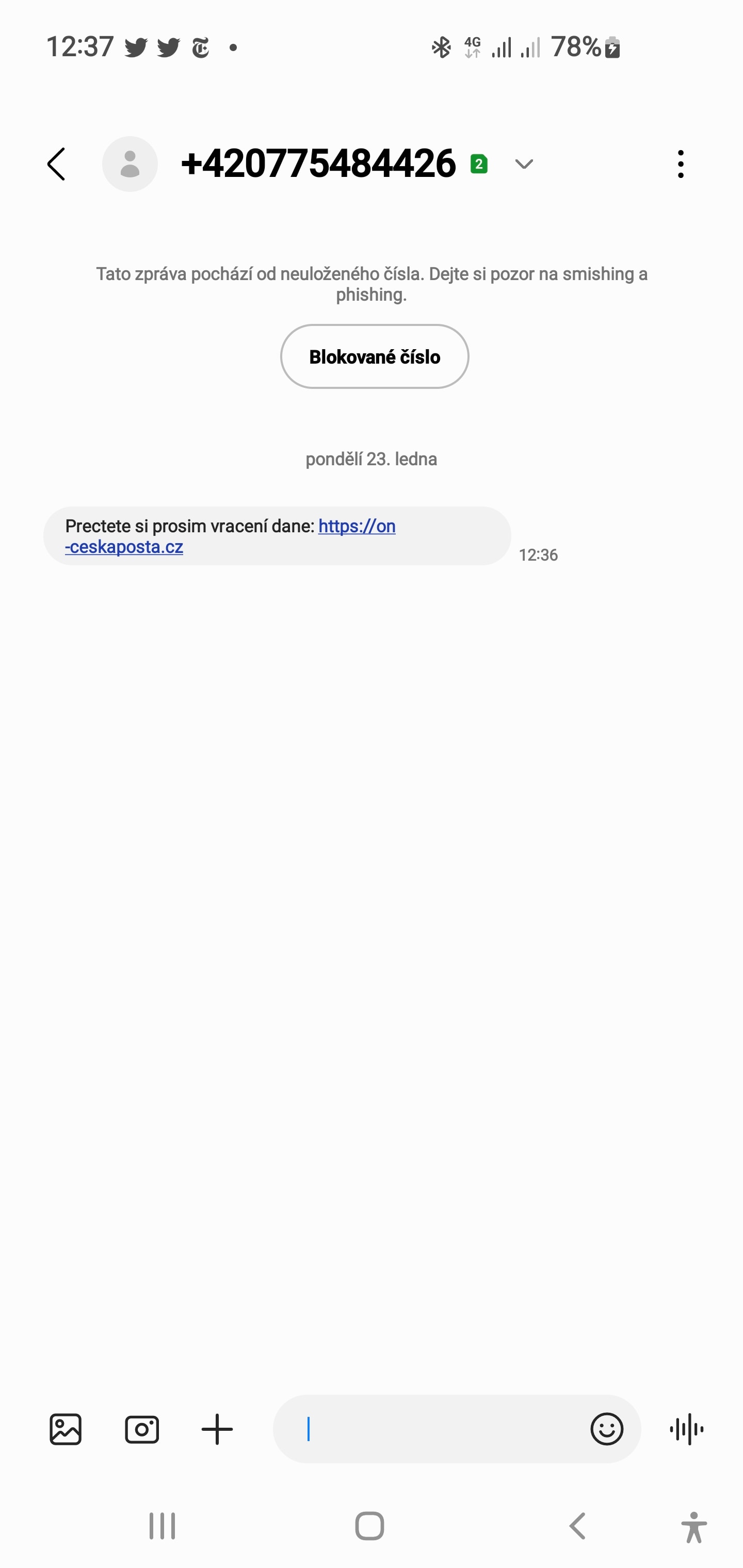Tap the Blokované číslo button
Image resolution: width=743 pixels, height=1568 pixels.
375,357
